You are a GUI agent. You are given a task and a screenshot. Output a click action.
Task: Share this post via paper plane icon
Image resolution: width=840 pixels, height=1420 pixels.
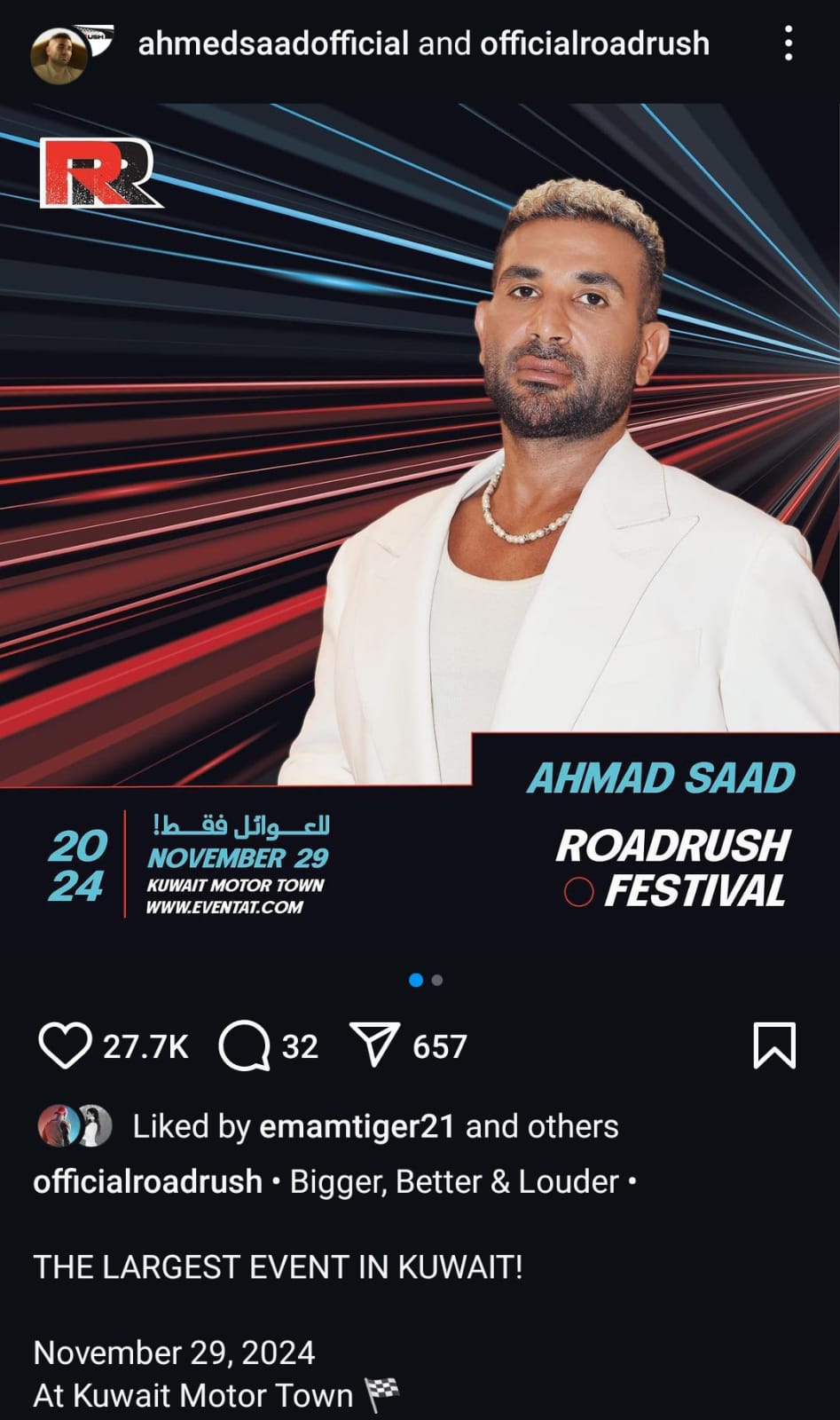(373, 1045)
